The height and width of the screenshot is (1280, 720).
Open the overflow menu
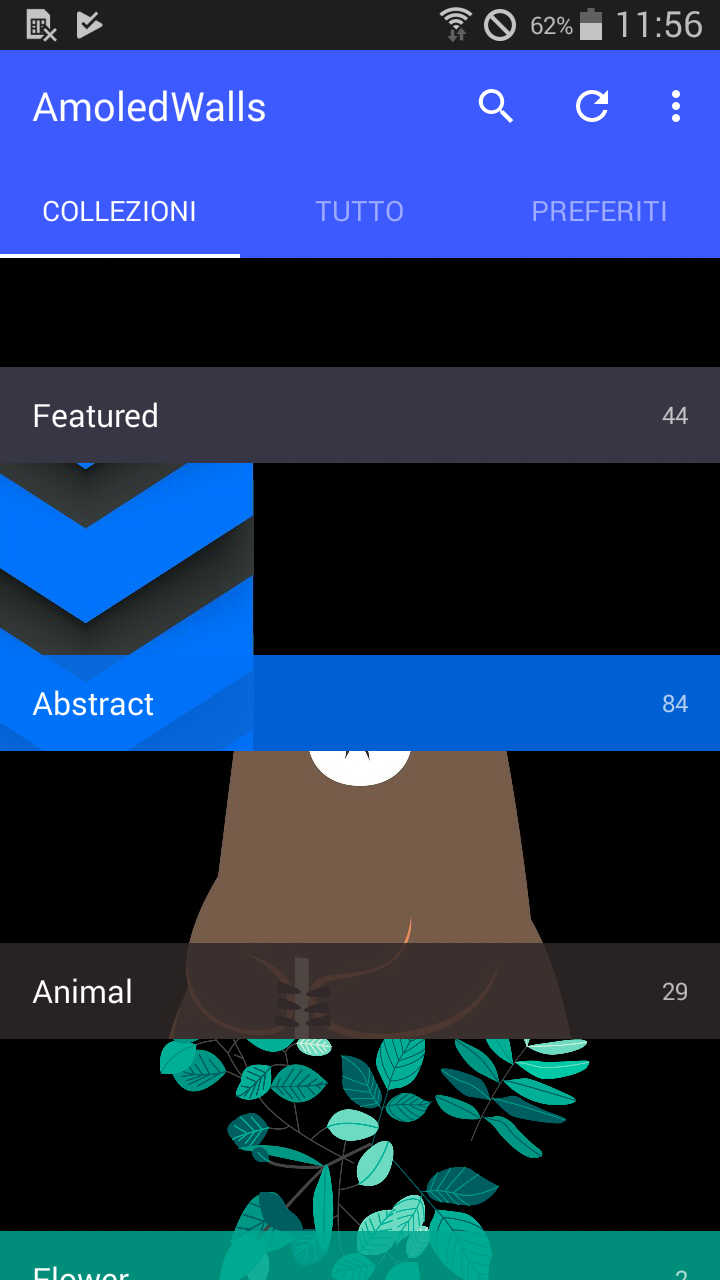676,106
